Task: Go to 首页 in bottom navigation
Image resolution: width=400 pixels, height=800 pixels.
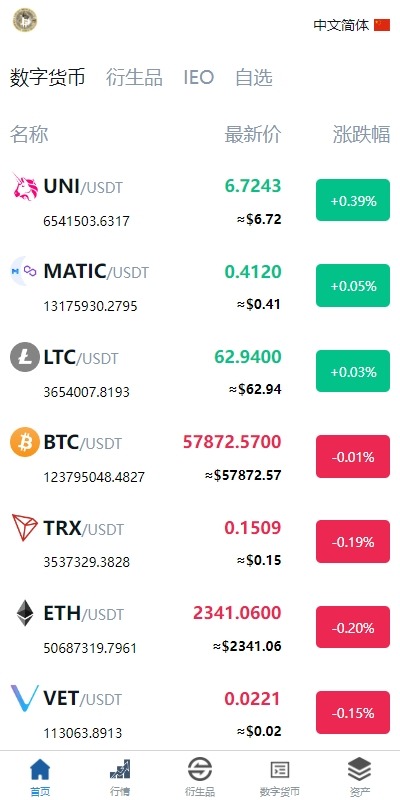Action: (40, 777)
